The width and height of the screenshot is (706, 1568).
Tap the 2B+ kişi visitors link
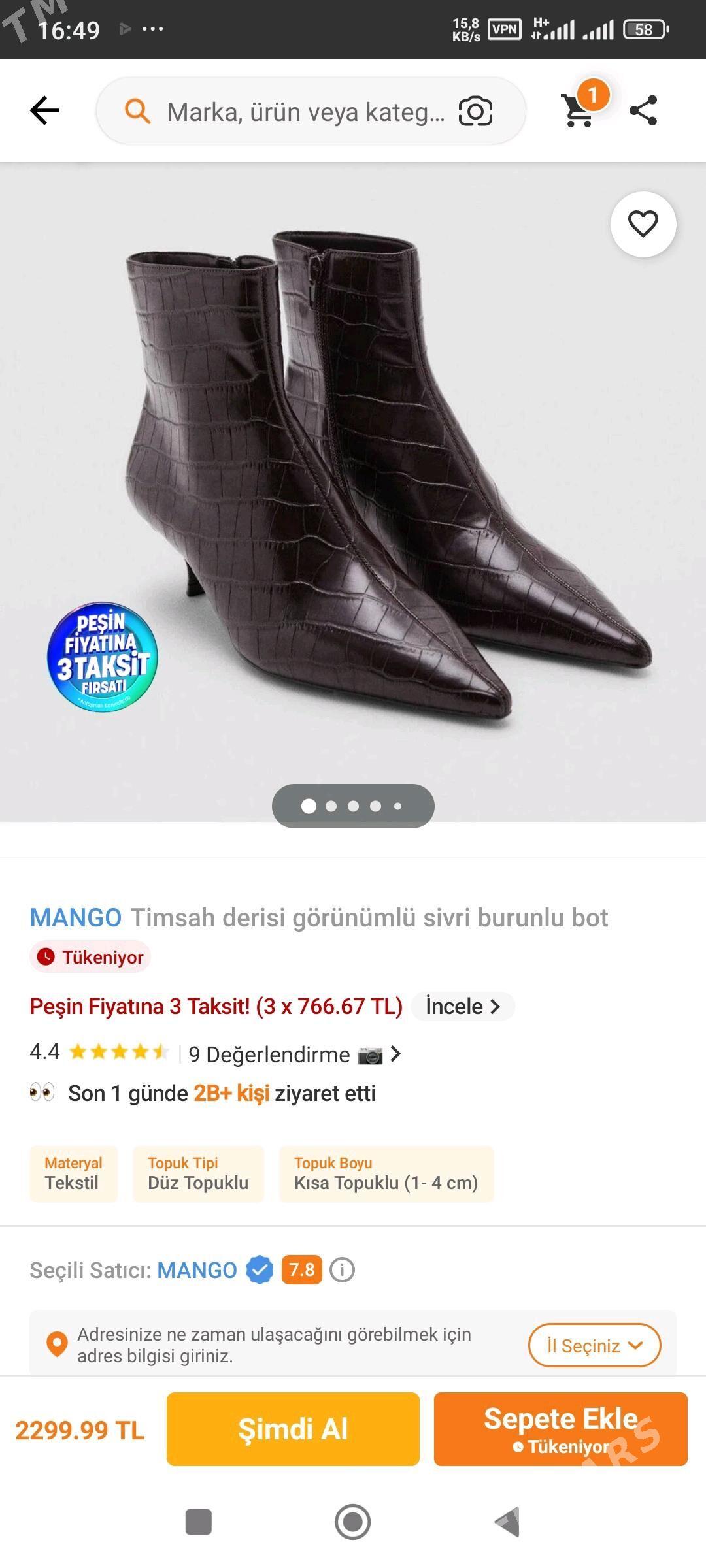(x=232, y=1092)
